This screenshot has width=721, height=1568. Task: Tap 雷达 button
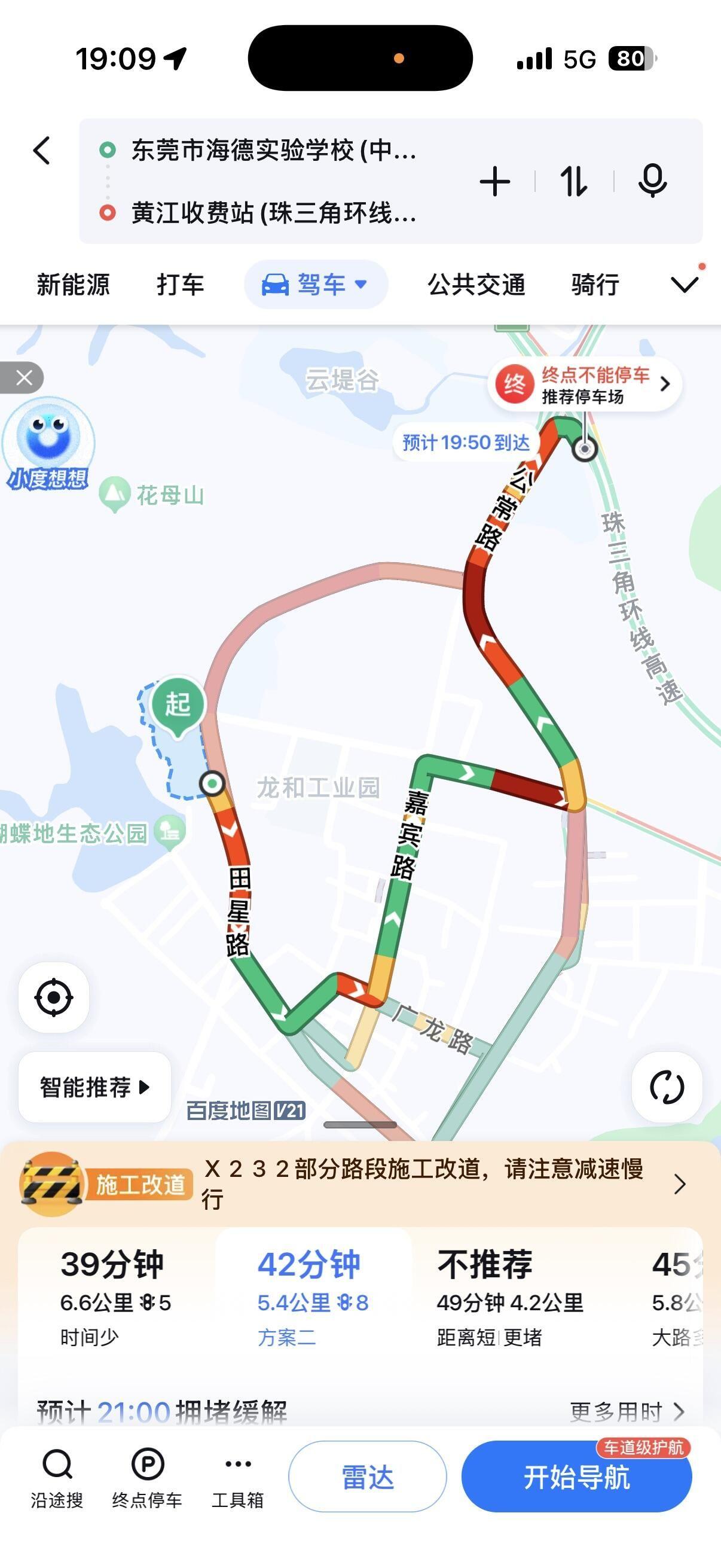(x=368, y=1477)
